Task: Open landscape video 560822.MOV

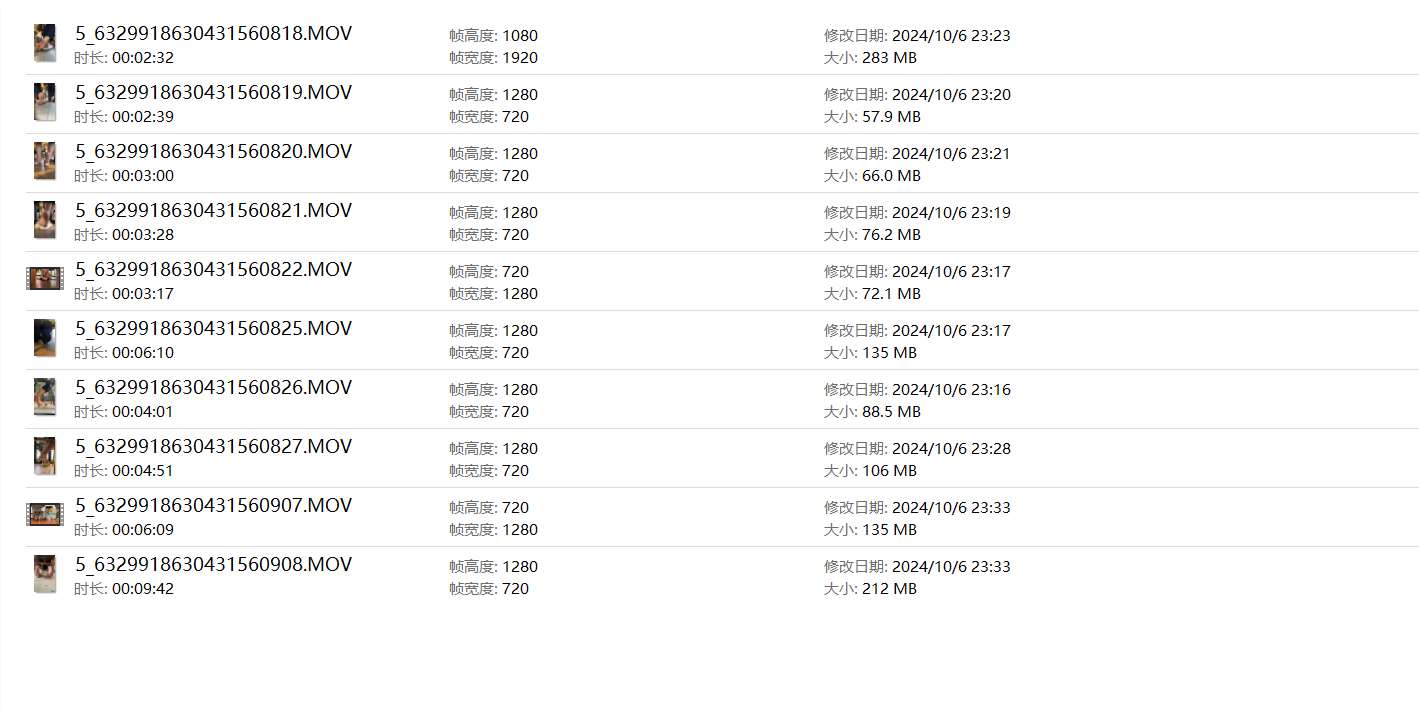Action: (x=213, y=270)
